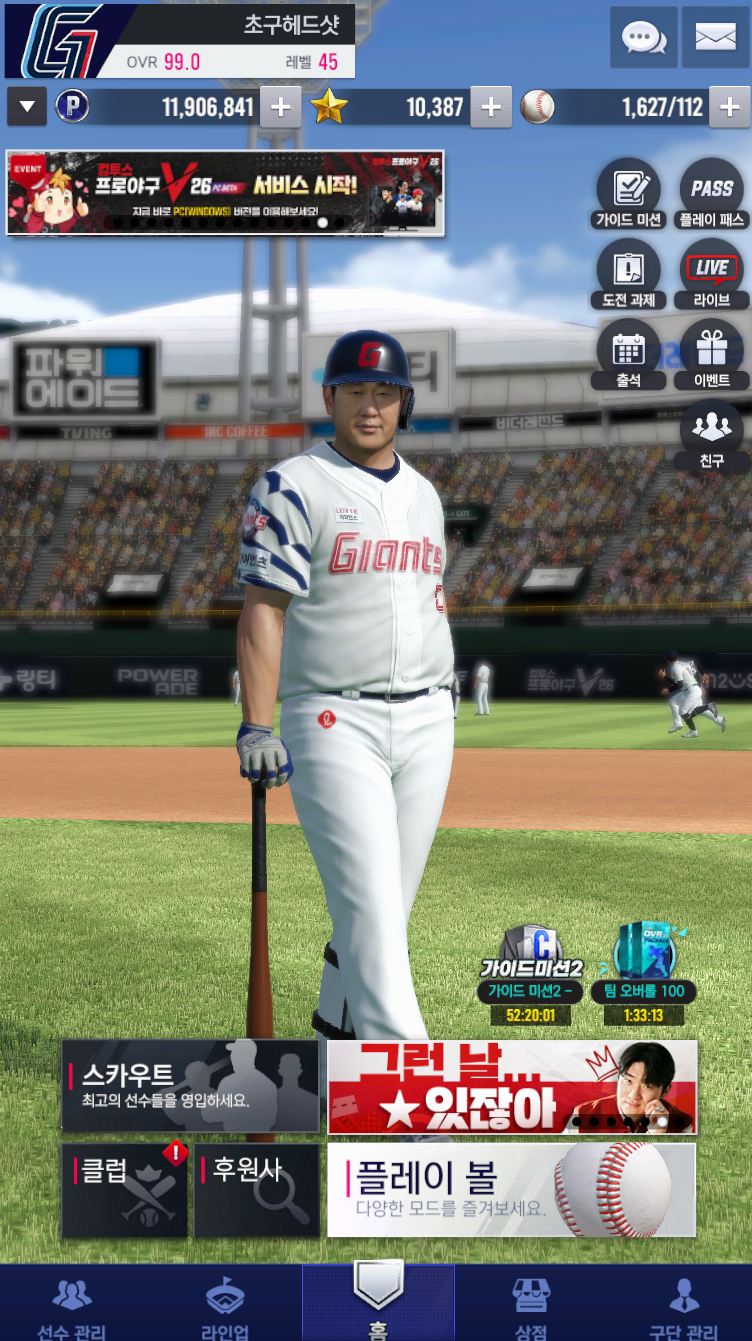Switch to the 상점 shop tab
The image size is (752, 1341).
click(530, 1305)
